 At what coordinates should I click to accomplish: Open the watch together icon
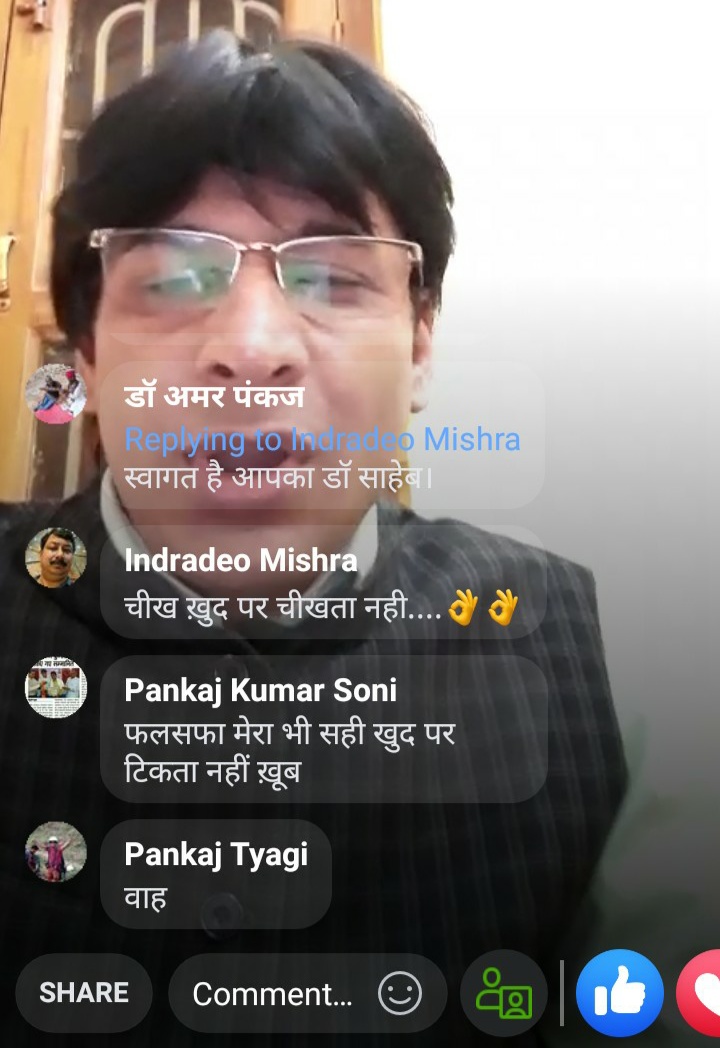point(503,994)
